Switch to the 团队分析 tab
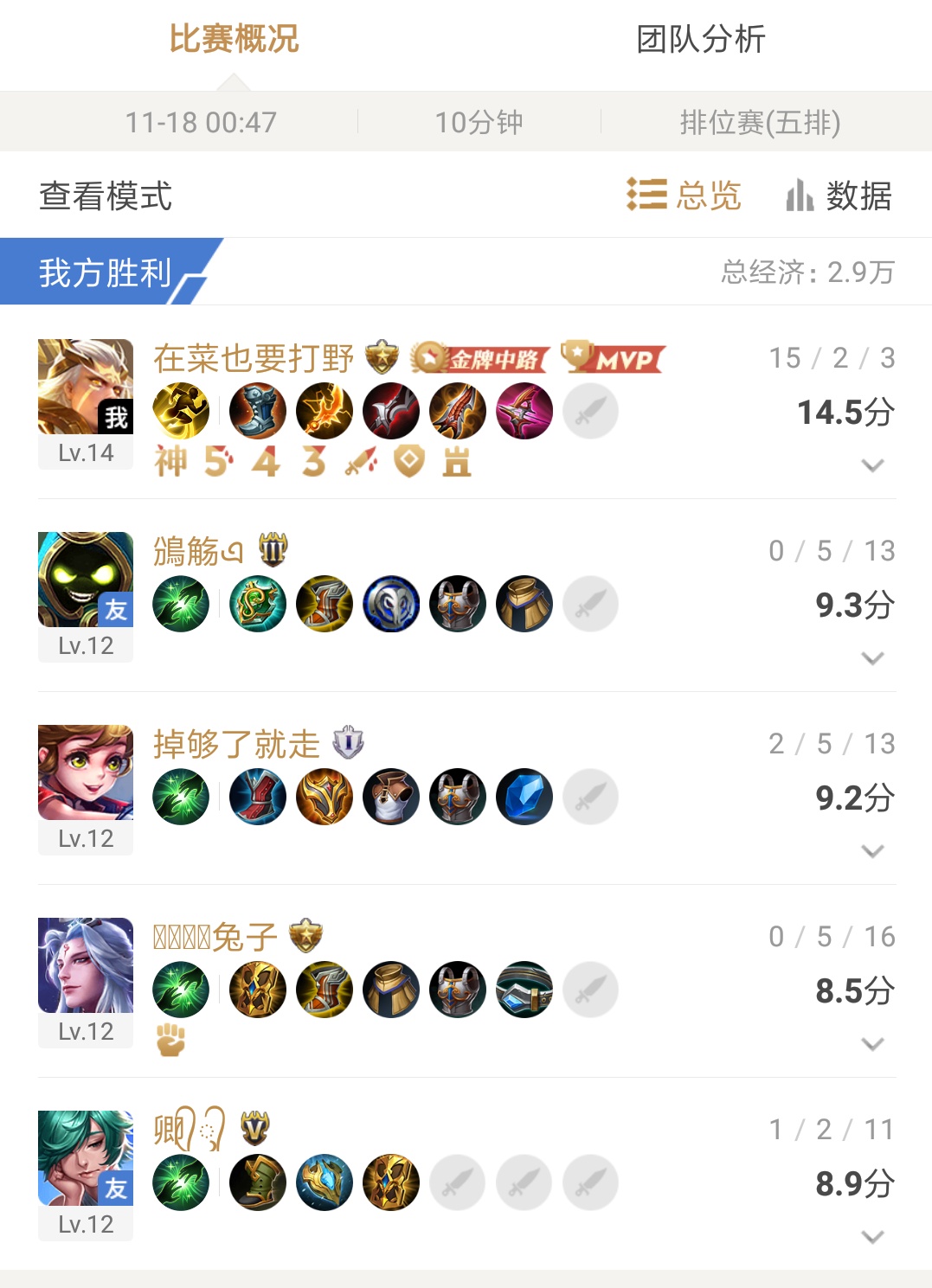This screenshot has width=932, height=1288. [x=698, y=40]
